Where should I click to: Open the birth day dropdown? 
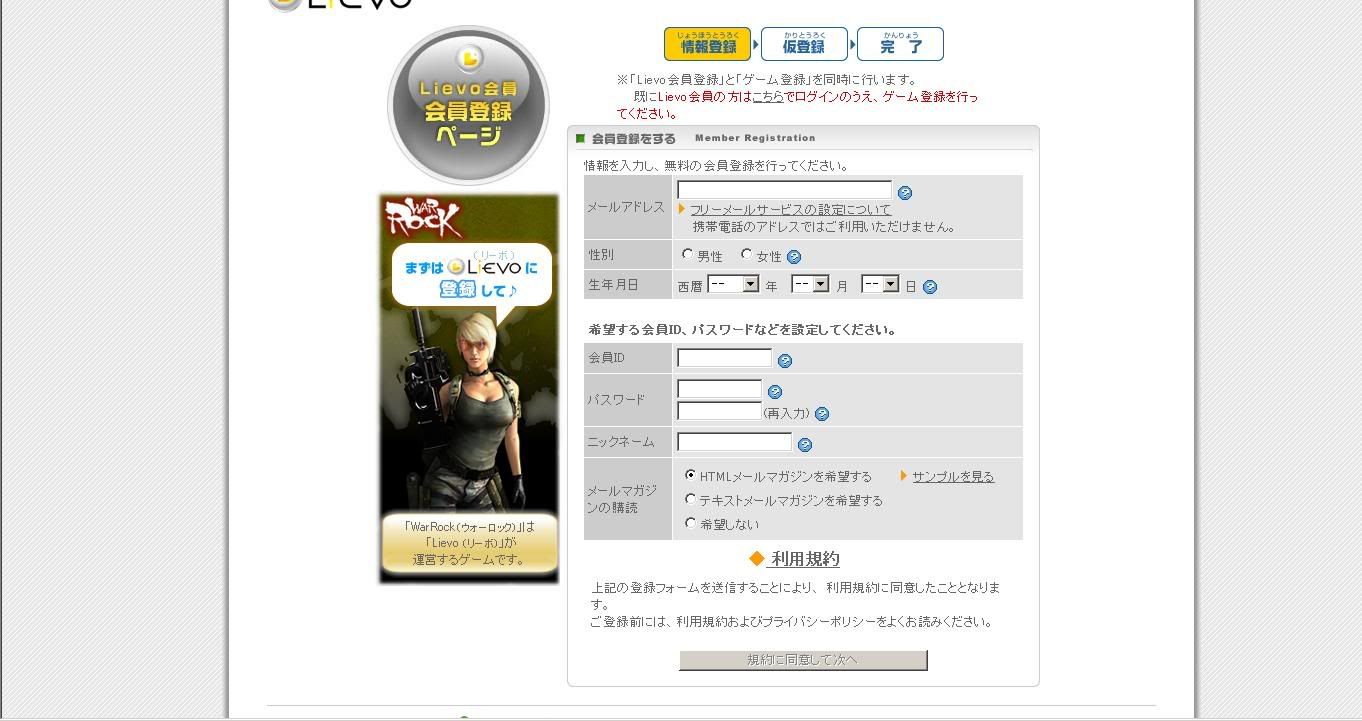point(880,285)
